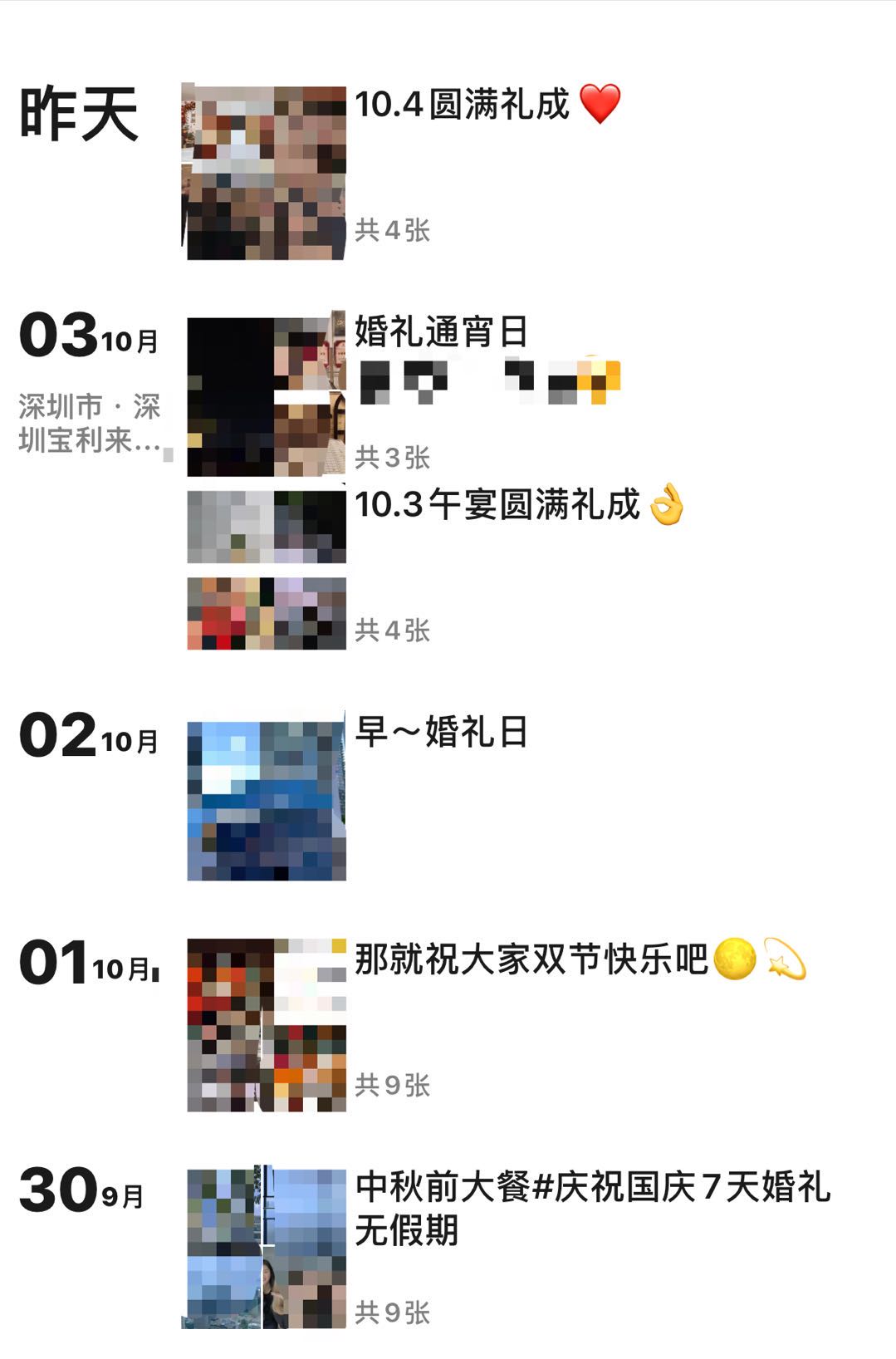The width and height of the screenshot is (896, 1359).
Task: Open the 10.3午宴圆满礼成 post thumbnail
Action: click(266, 570)
